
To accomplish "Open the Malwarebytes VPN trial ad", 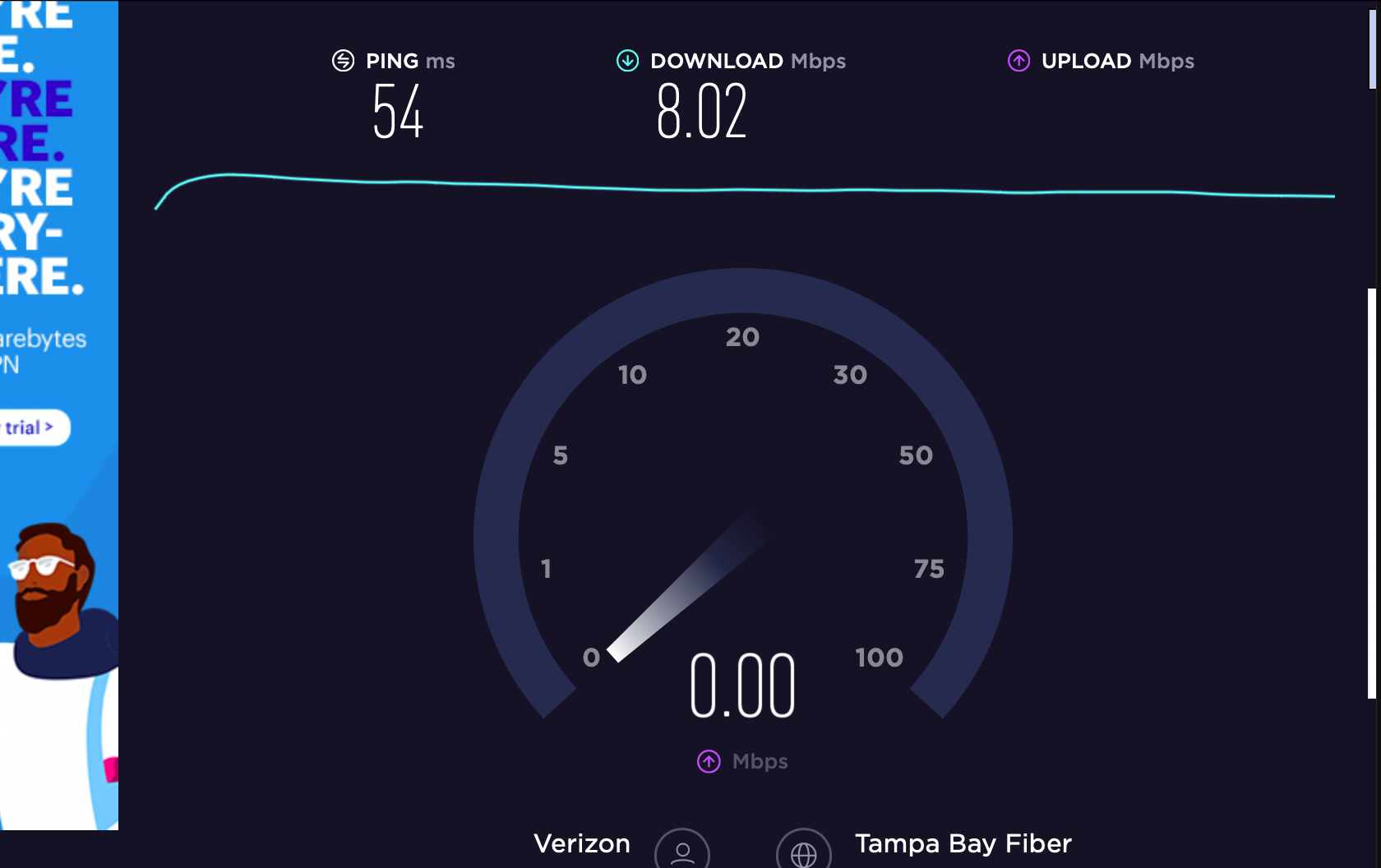I will click(31, 427).
